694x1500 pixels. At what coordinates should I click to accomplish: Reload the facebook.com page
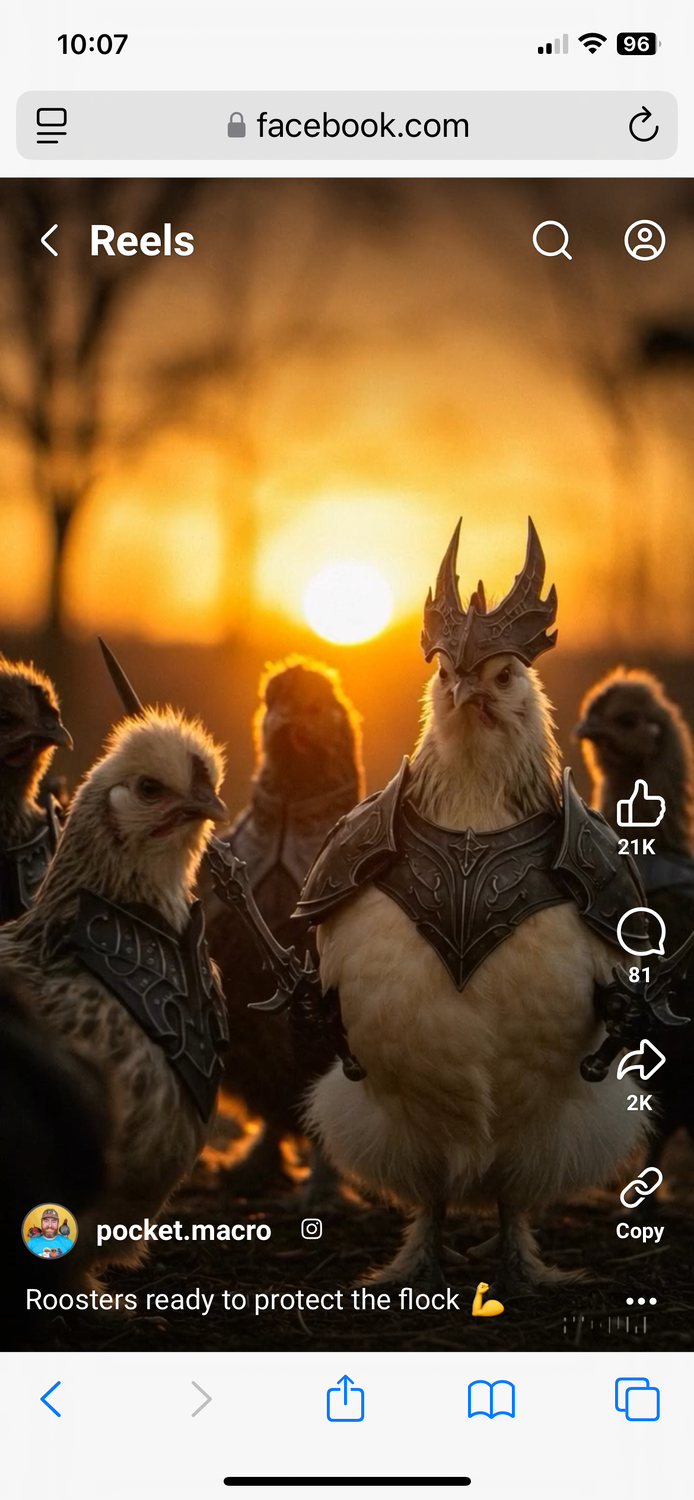point(642,126)
